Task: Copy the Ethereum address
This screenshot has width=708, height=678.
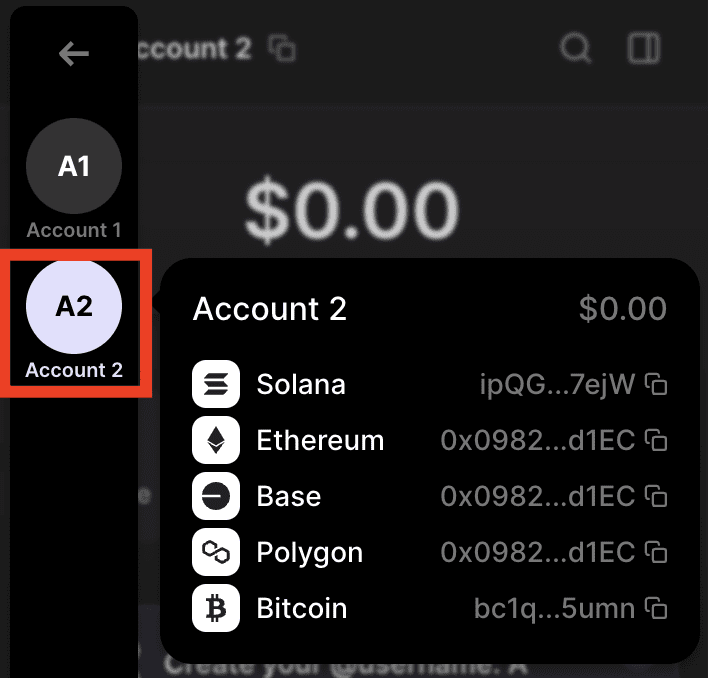Action: coord(656,440)
